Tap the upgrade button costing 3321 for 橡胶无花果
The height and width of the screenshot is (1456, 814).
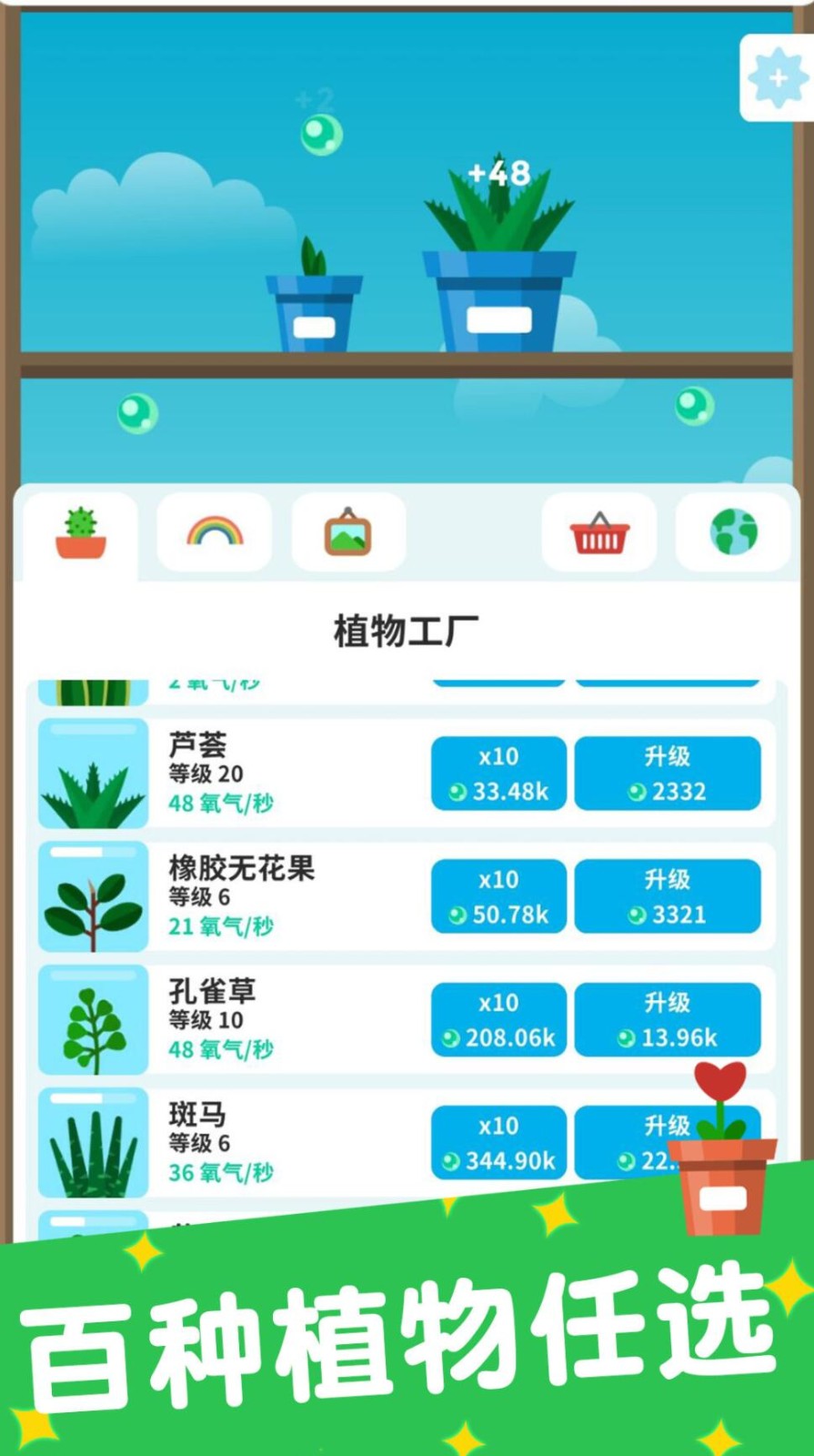[x=668, y=895]
